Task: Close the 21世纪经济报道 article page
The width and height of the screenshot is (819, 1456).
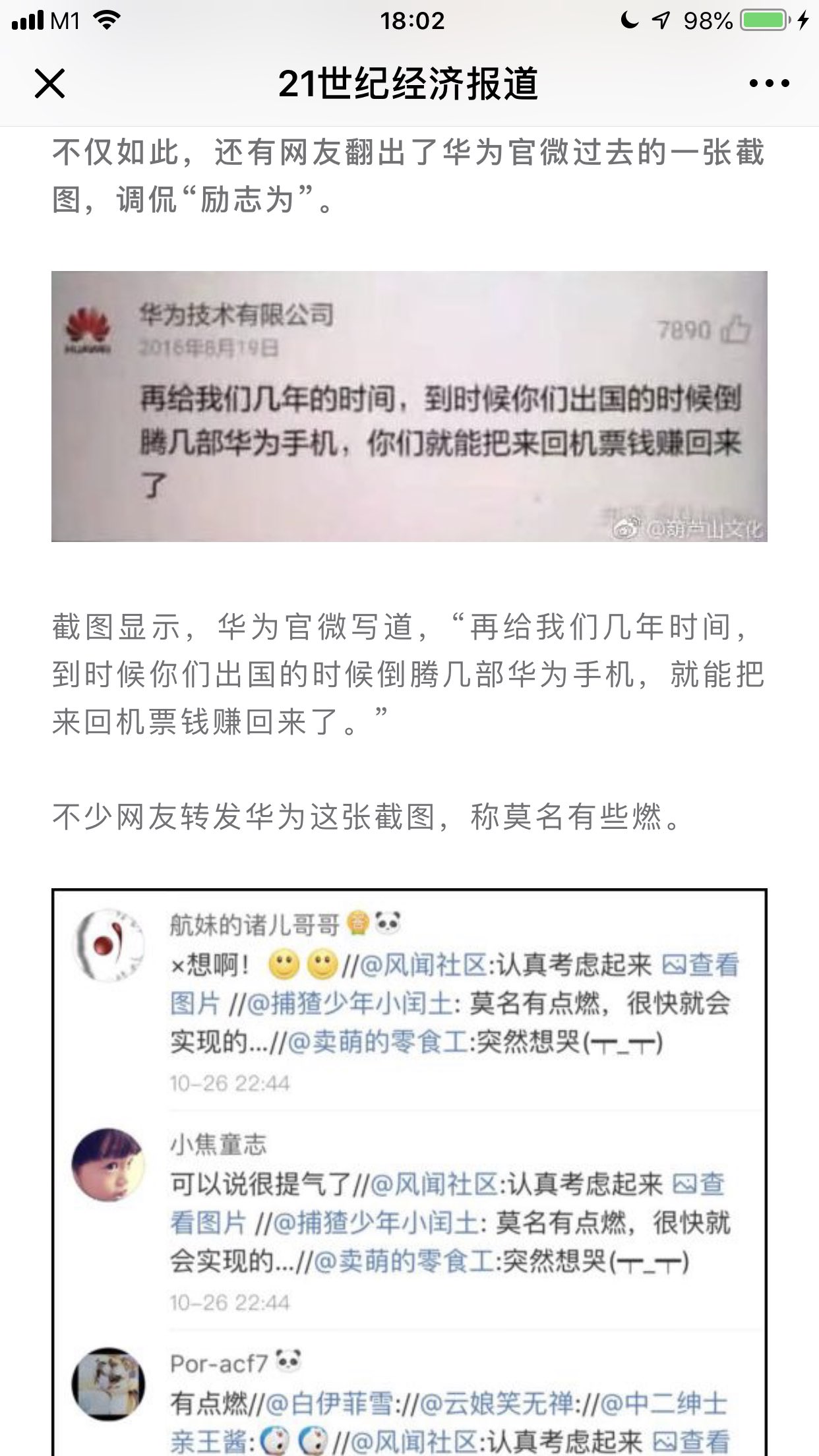Action: pyautogui.click(x=49, y=84)
